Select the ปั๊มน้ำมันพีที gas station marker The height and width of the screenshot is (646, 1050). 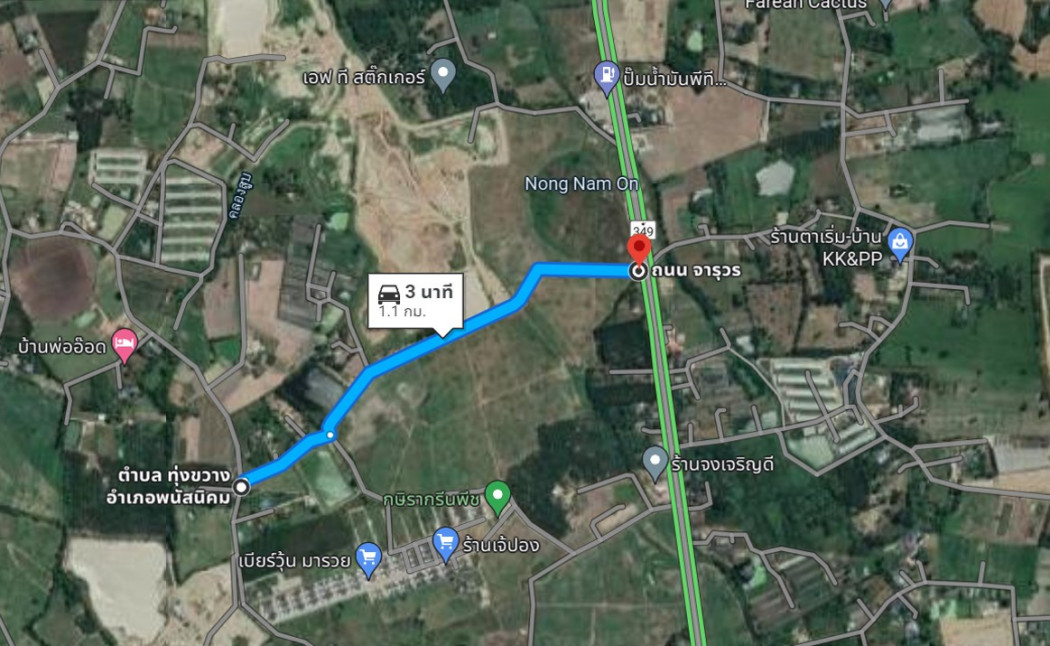click(606, 75)
